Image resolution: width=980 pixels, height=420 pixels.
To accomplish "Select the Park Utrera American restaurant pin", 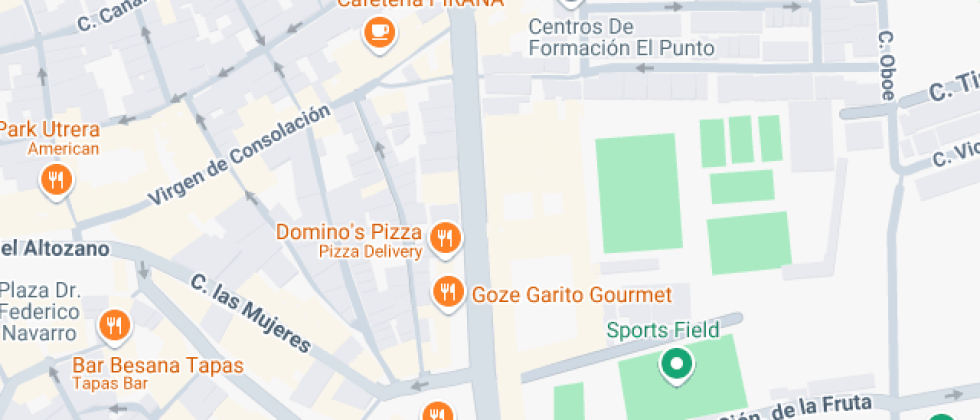I will tap(56, 181).
